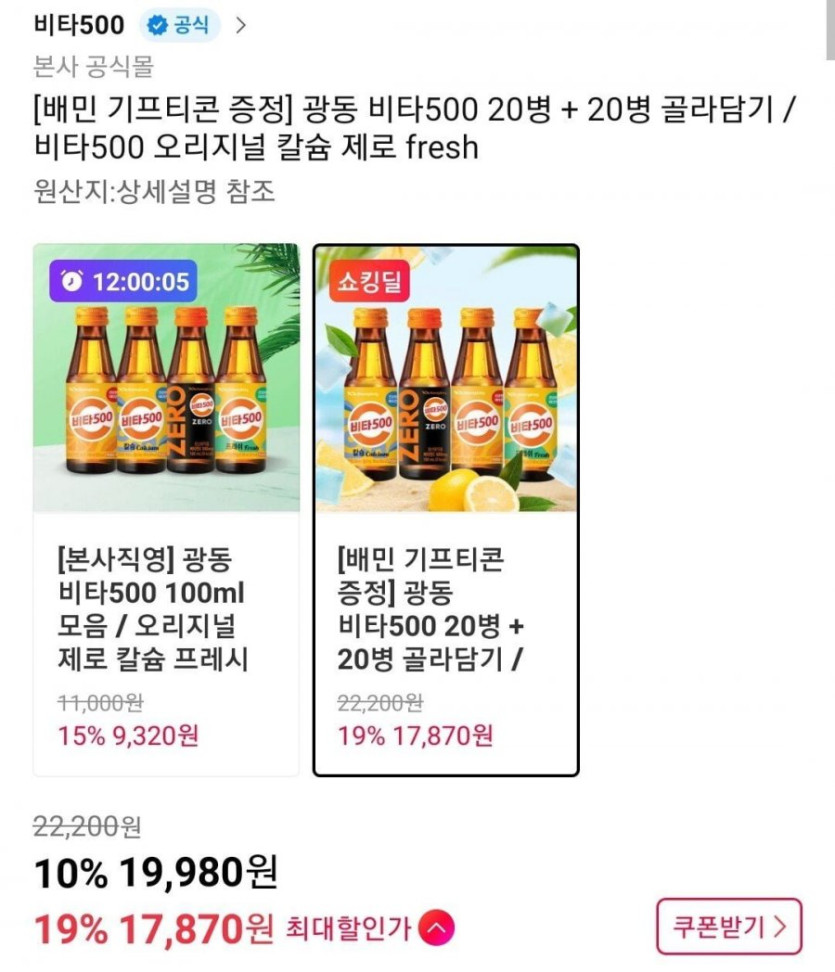The image size is (835, 972).
Task: Open the 비타500 official store page
Action: click(x=140, y=26)
